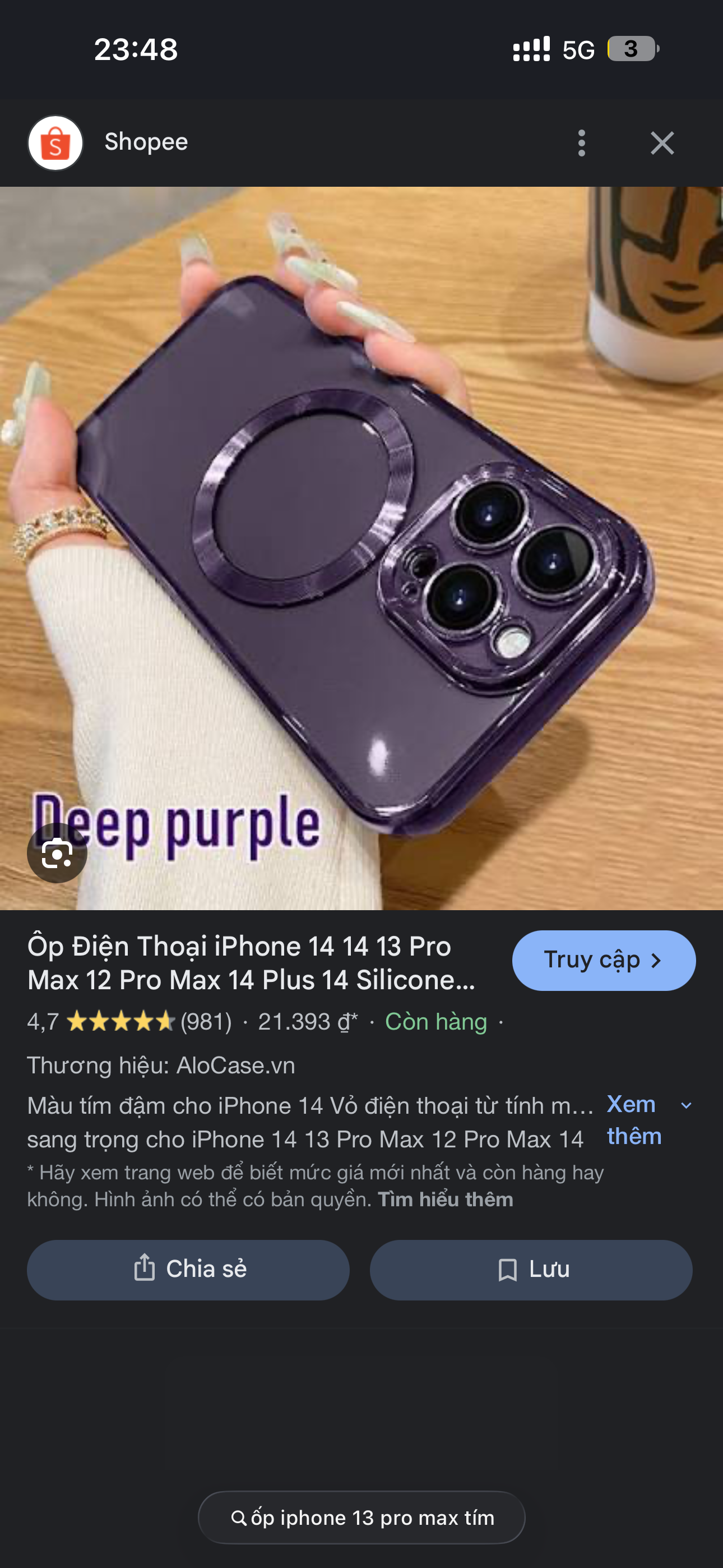The width and height of the screenshot is (723, 1568).
Task: Save the product with Lưu
Action: coord(531,1269)
